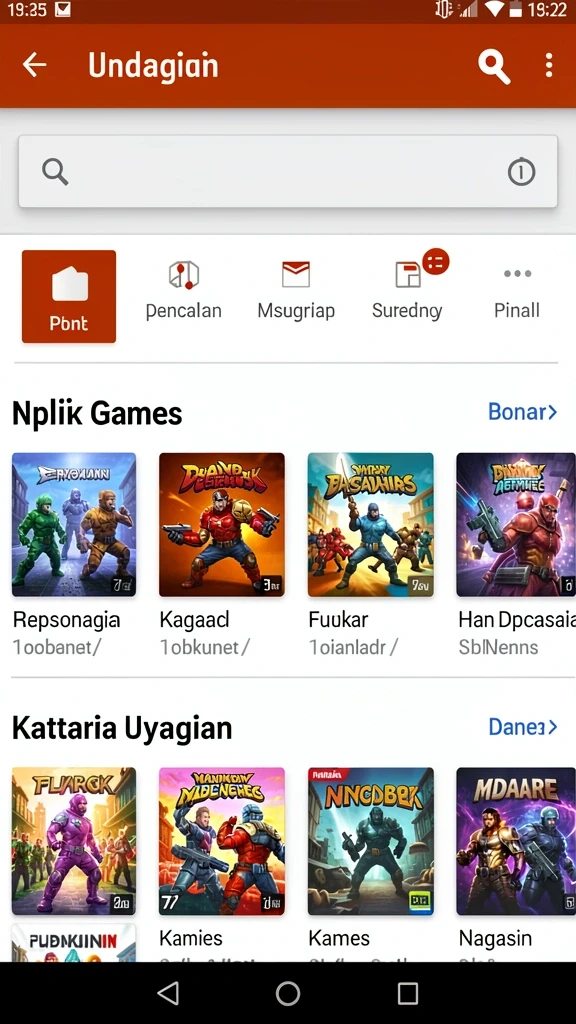Open the Dane link beside Kattaria Uyagian
This screenshot has height=1024, width=576.
[x=522, y=727]
